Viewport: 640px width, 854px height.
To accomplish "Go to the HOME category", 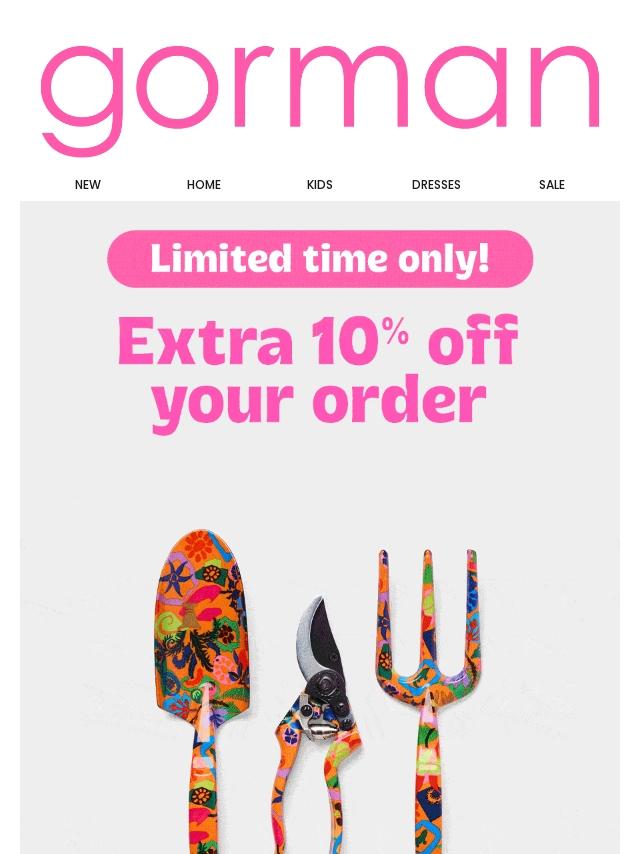I will [x=204, y=185].
